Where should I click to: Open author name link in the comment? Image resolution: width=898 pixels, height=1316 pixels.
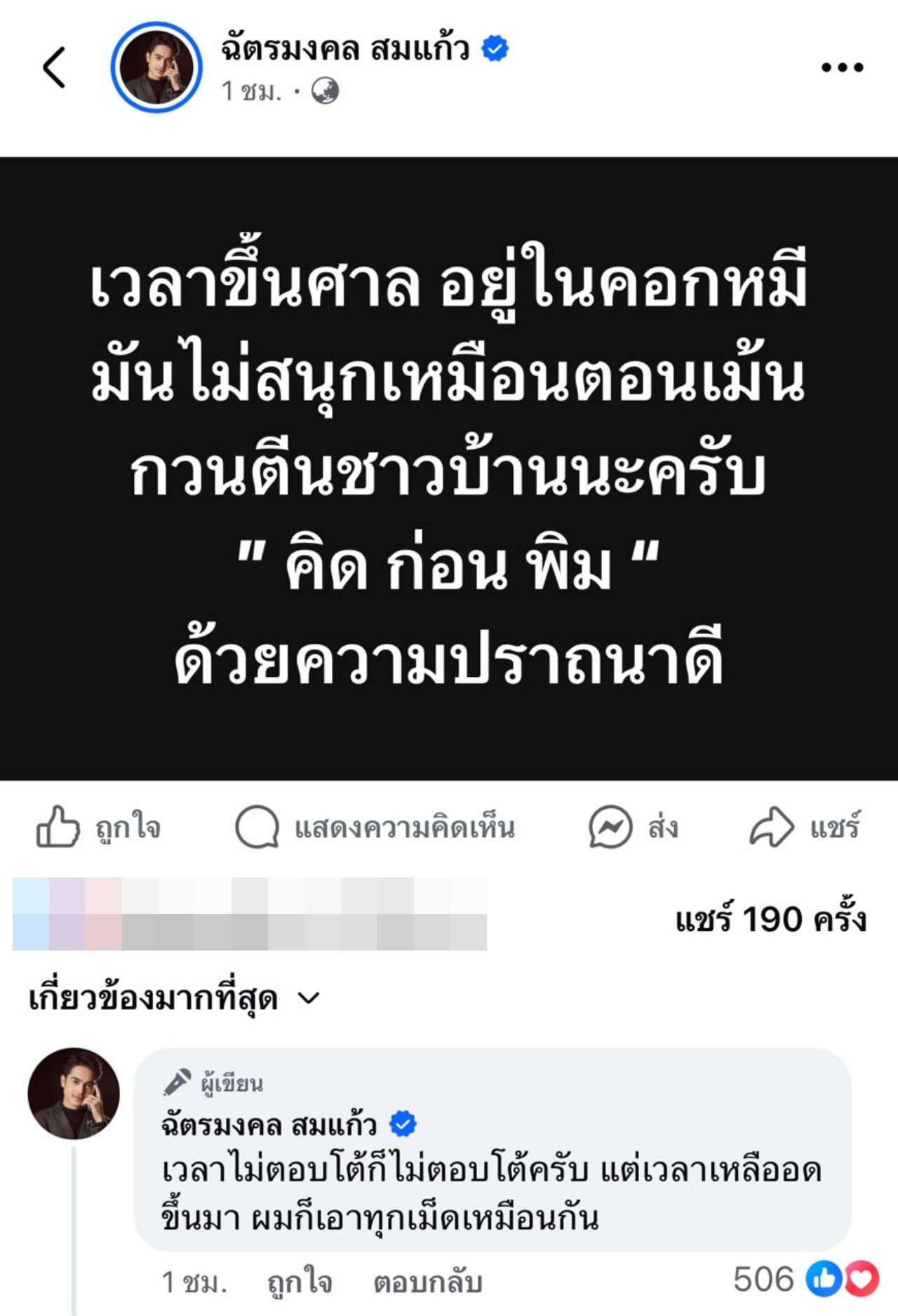click(269, 1125)
